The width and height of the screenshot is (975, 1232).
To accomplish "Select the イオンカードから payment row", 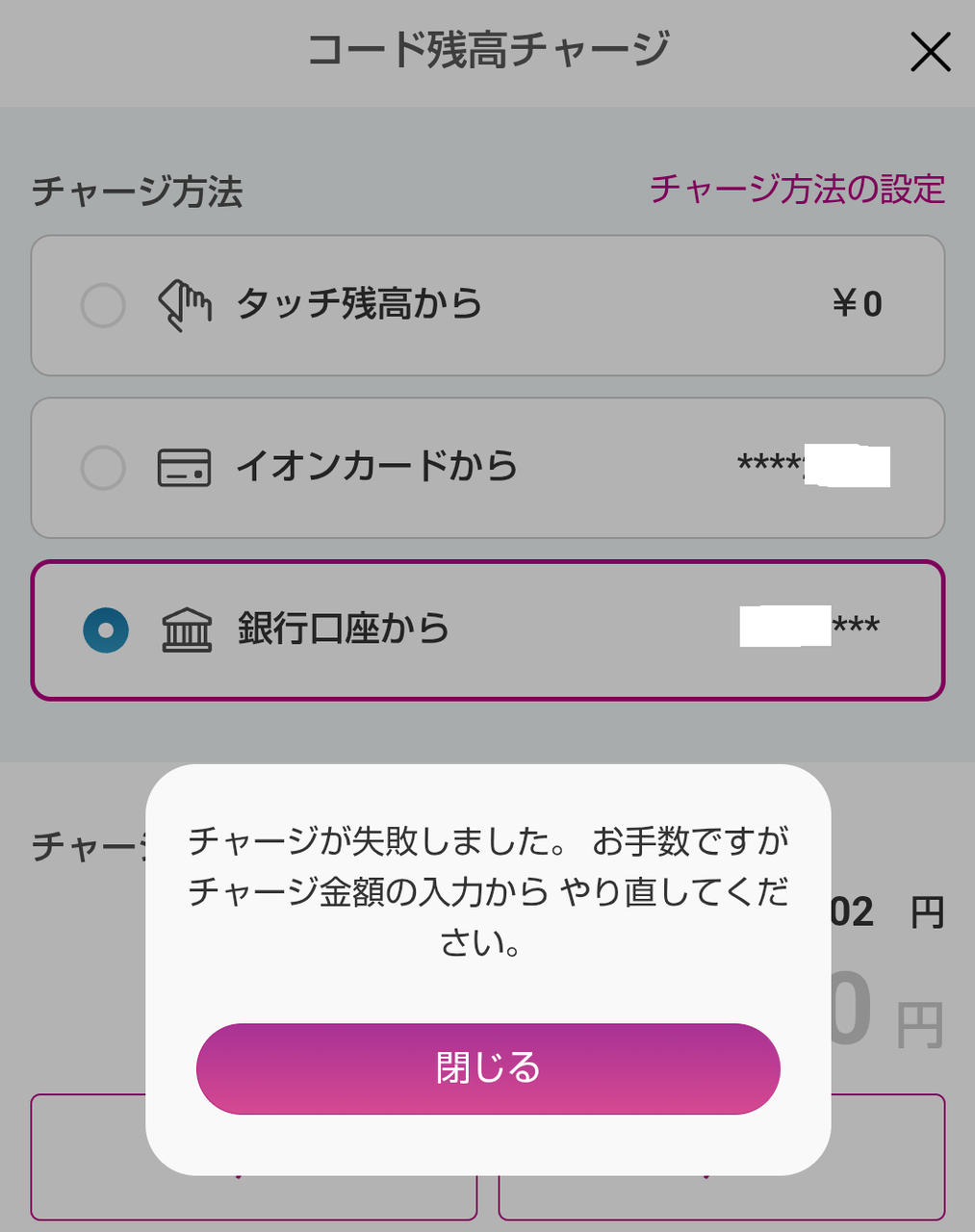I will [x=488, y=469].
